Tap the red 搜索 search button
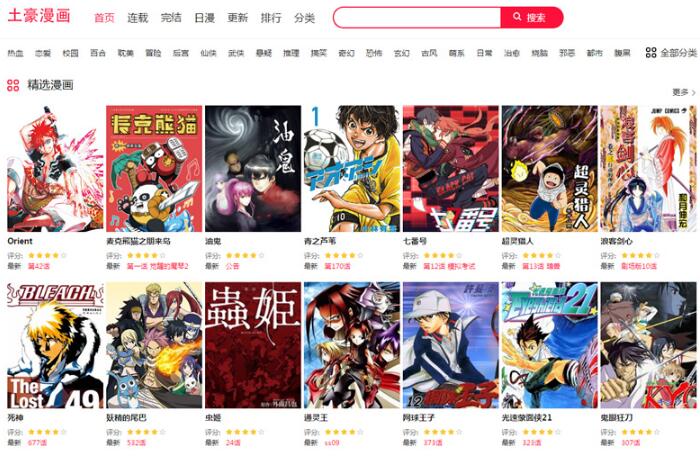The image size is (700, 462). coord(531,18)
